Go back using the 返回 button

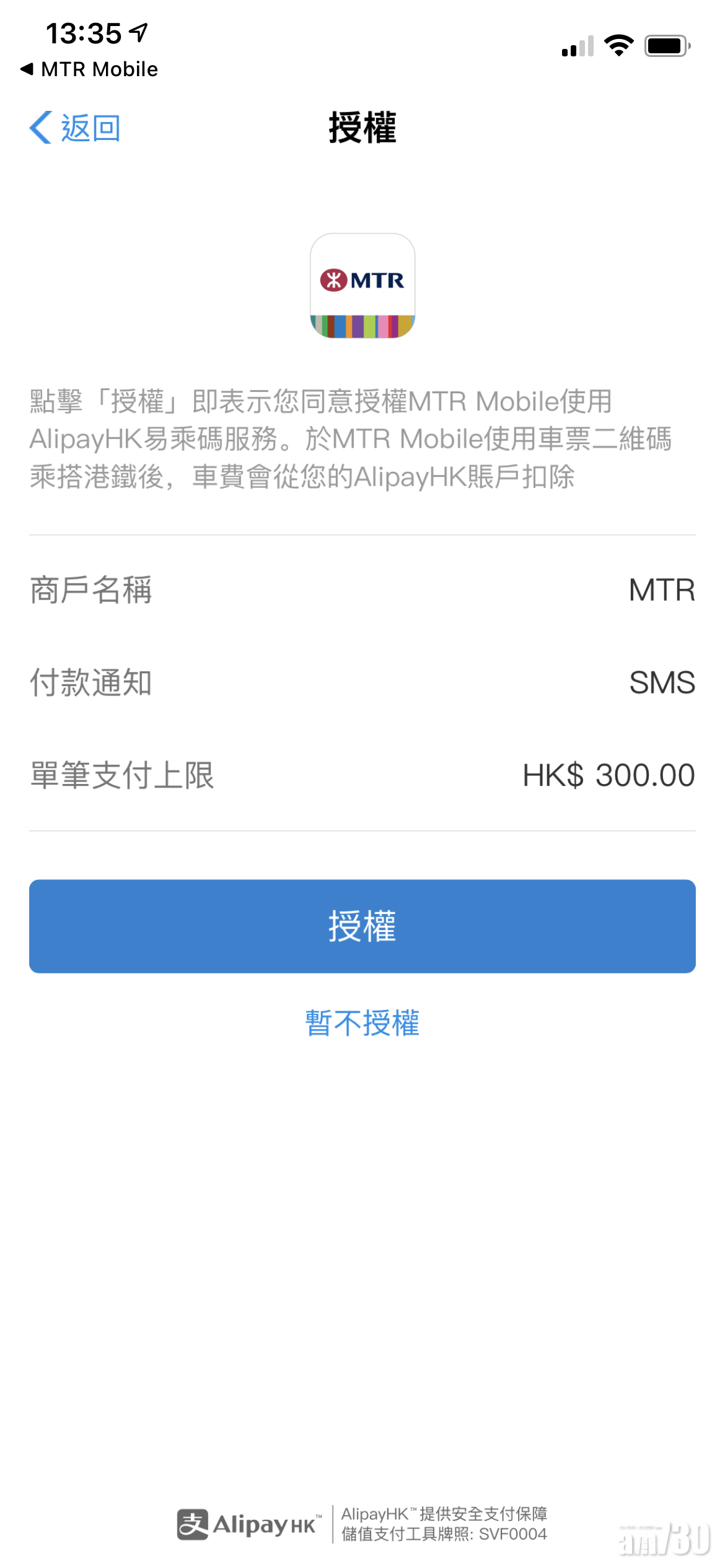coord(75,128)
